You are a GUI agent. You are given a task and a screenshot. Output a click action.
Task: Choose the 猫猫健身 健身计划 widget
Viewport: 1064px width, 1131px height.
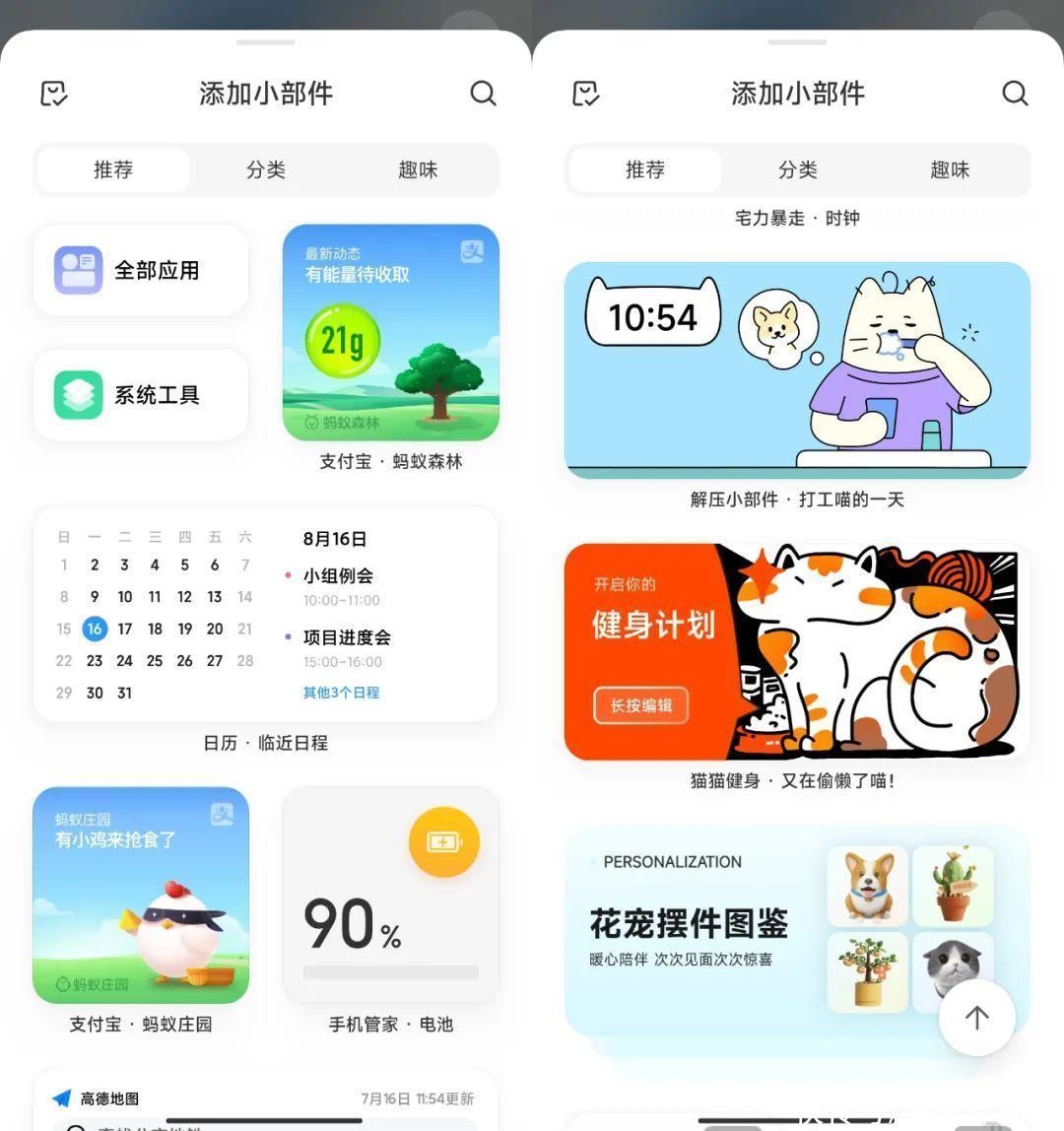tap(797, 651)
